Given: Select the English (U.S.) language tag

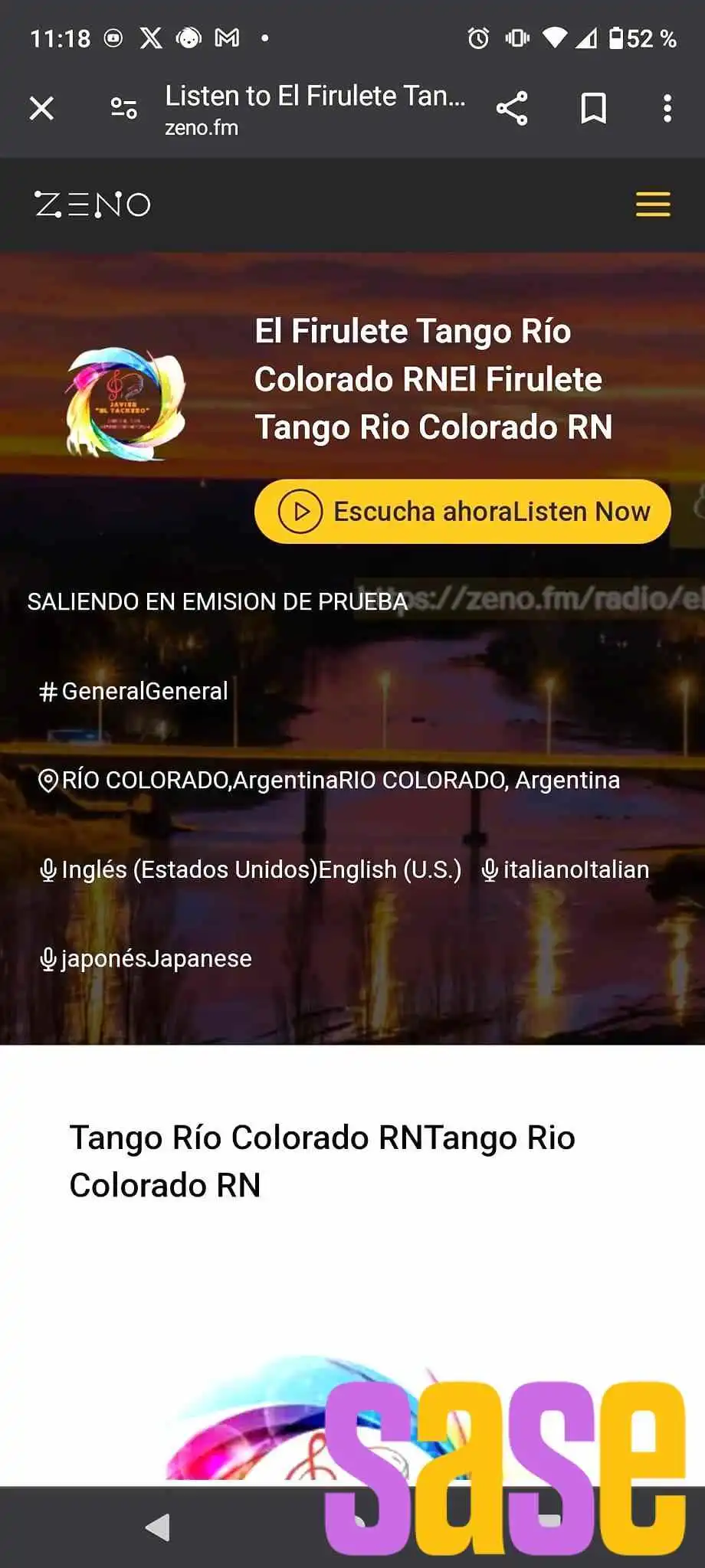Looking at the screenshot, I should pyautogui.click(x=251, y=870).
